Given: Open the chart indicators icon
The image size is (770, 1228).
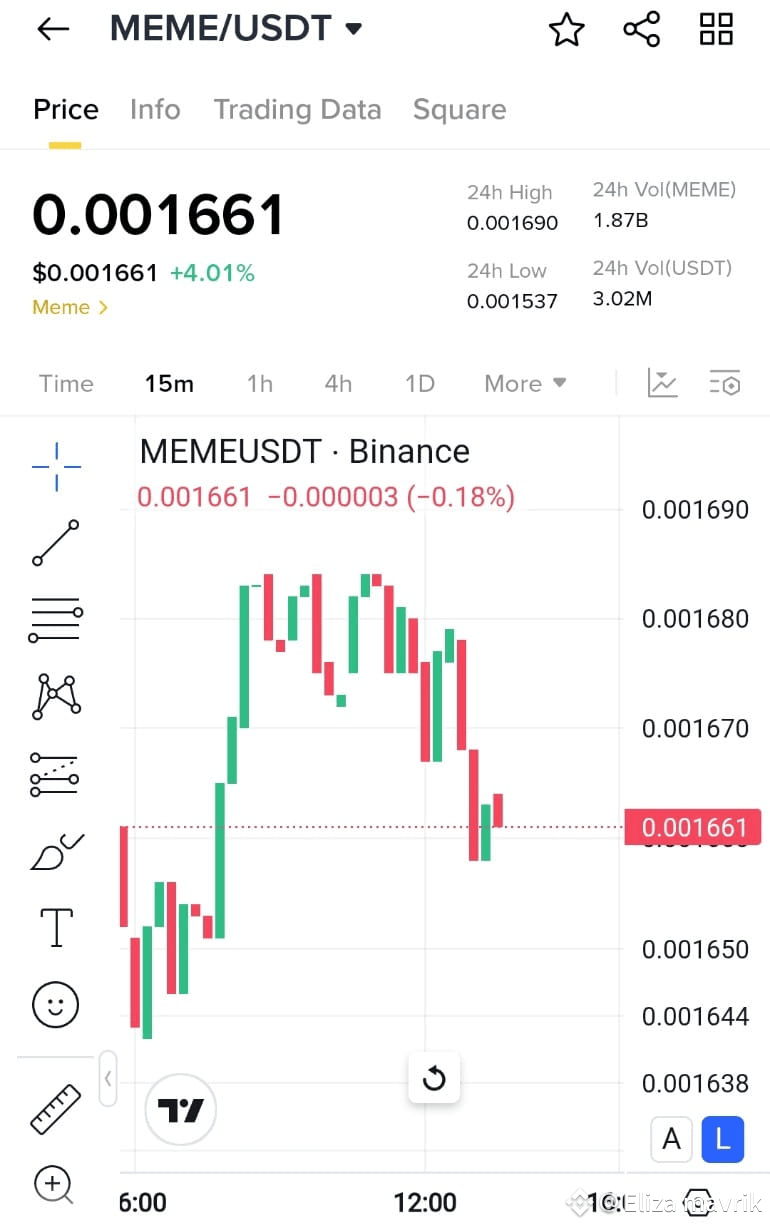Looking at the screenshot, I should tap(663, 383).
